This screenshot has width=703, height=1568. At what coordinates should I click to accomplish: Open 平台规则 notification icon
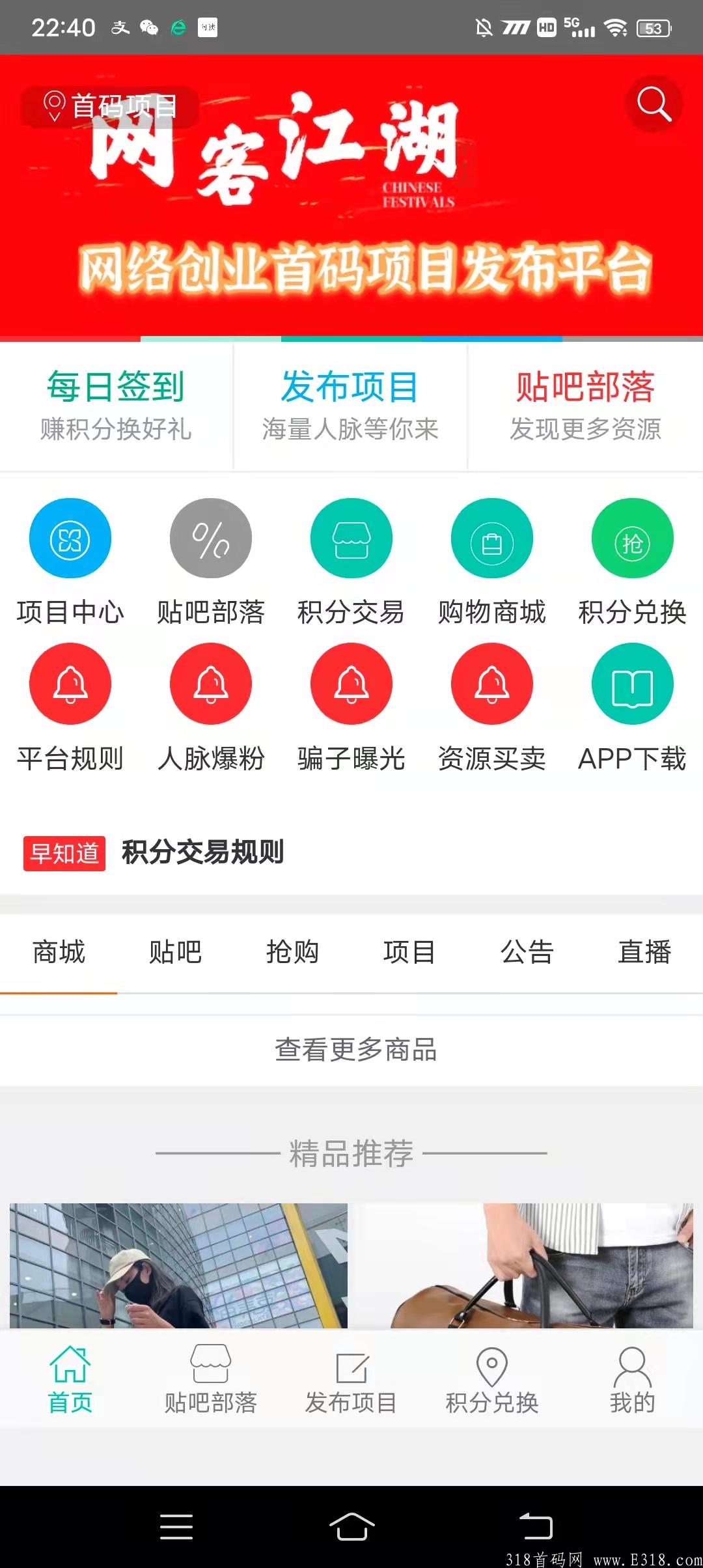70,684
